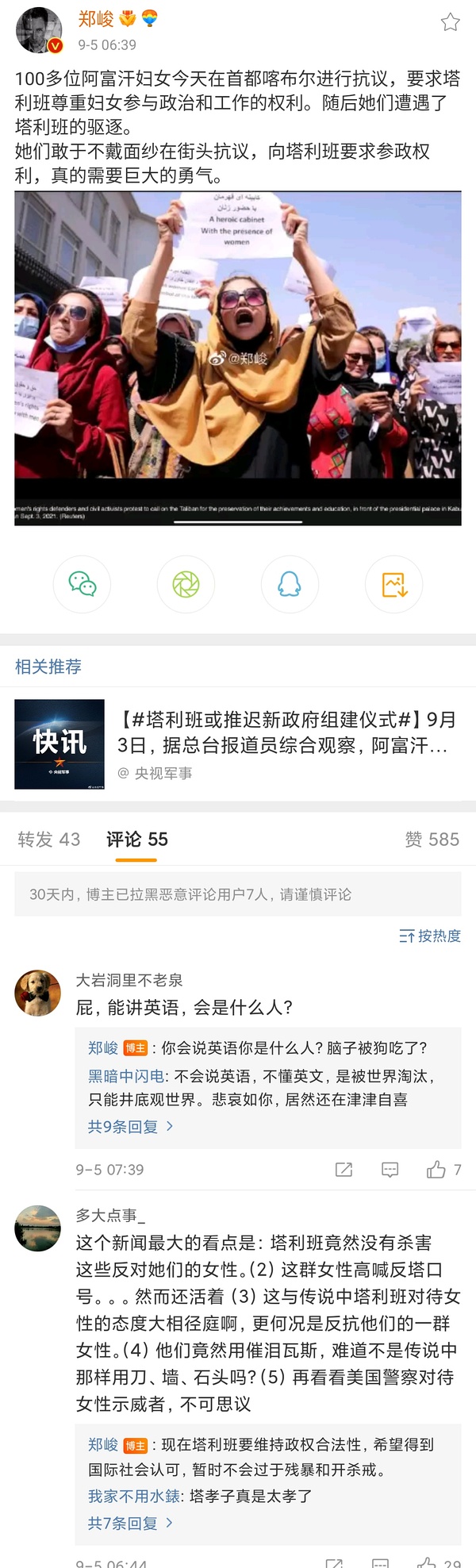Switch to the 评论 55 tab

pos(137,840)
